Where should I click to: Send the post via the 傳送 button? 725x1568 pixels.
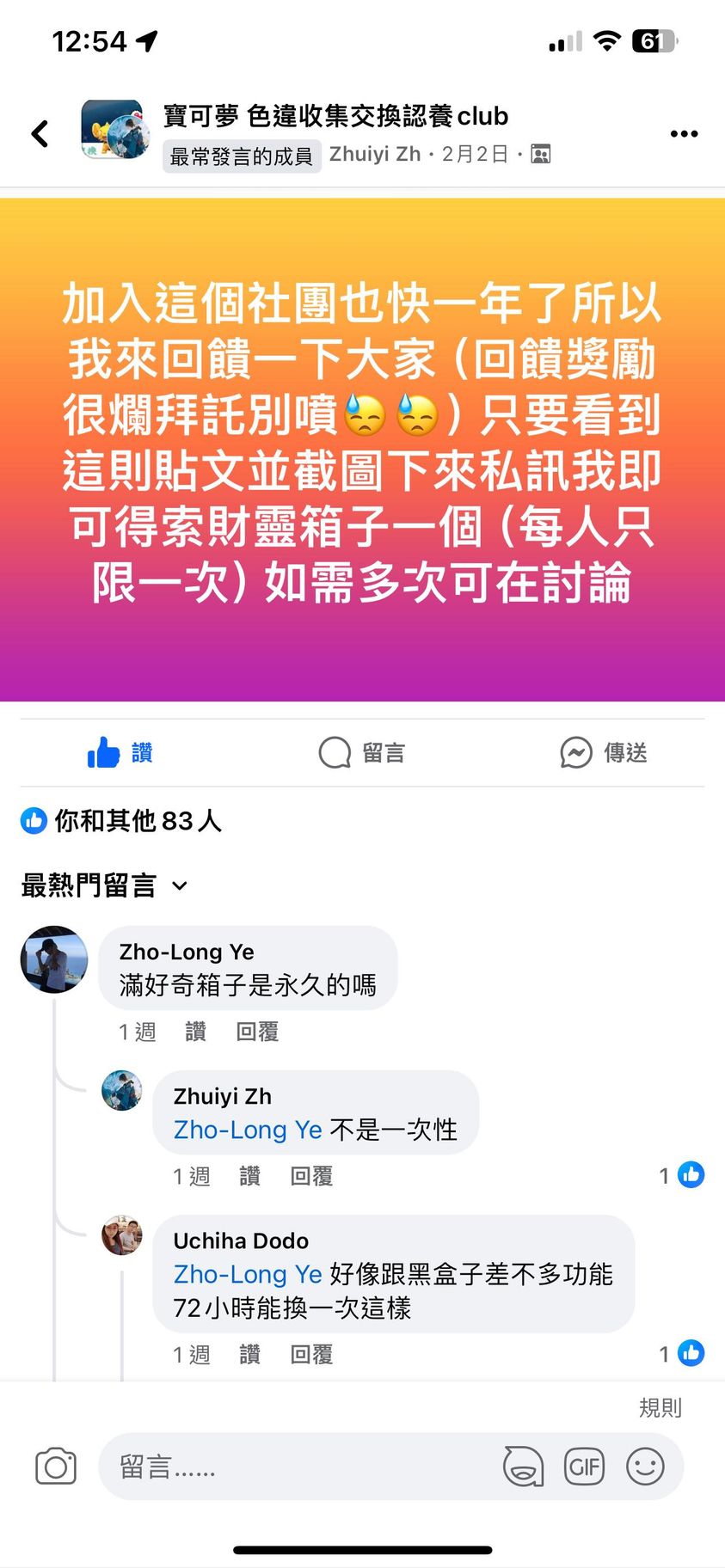pos(604,753)
